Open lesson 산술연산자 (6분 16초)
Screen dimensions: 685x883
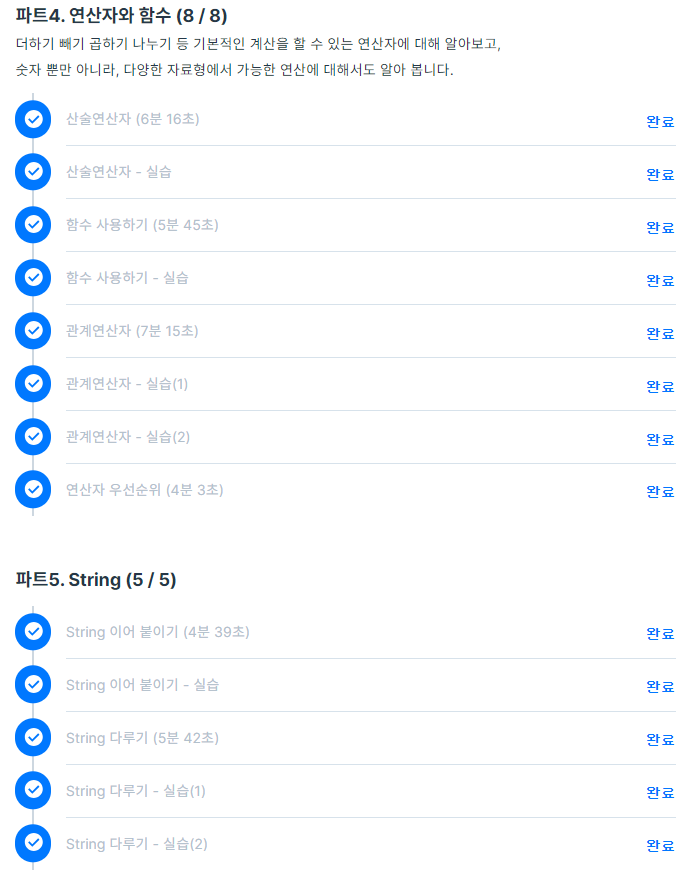click(133, 119)
